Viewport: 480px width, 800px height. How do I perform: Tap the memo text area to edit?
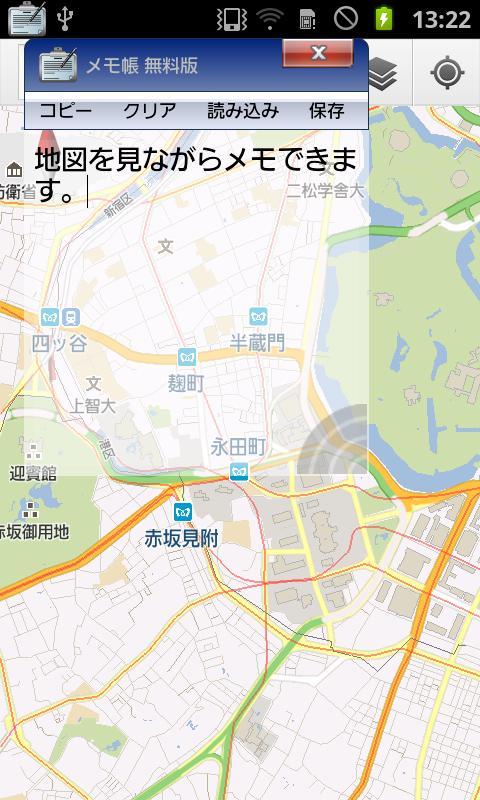[196, 302]
